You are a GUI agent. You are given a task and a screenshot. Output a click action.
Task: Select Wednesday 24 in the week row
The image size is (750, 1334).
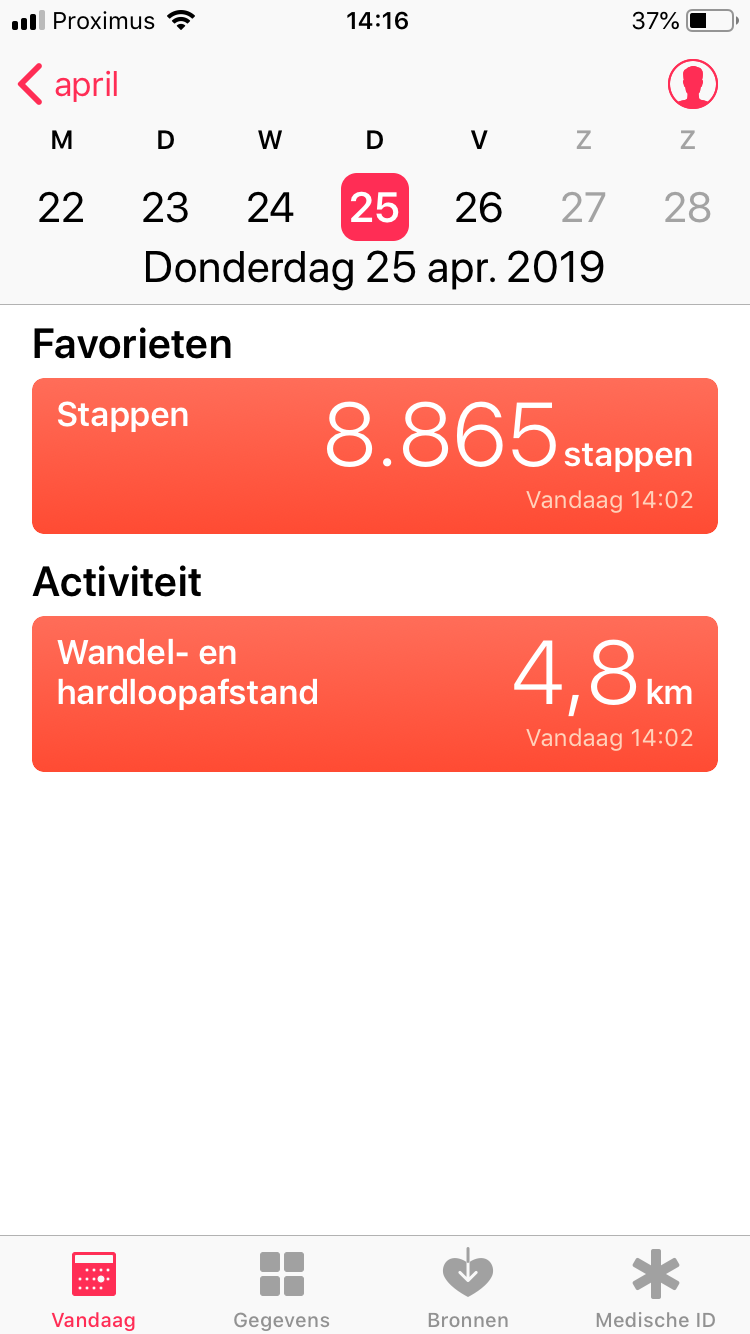coord(270,207)
